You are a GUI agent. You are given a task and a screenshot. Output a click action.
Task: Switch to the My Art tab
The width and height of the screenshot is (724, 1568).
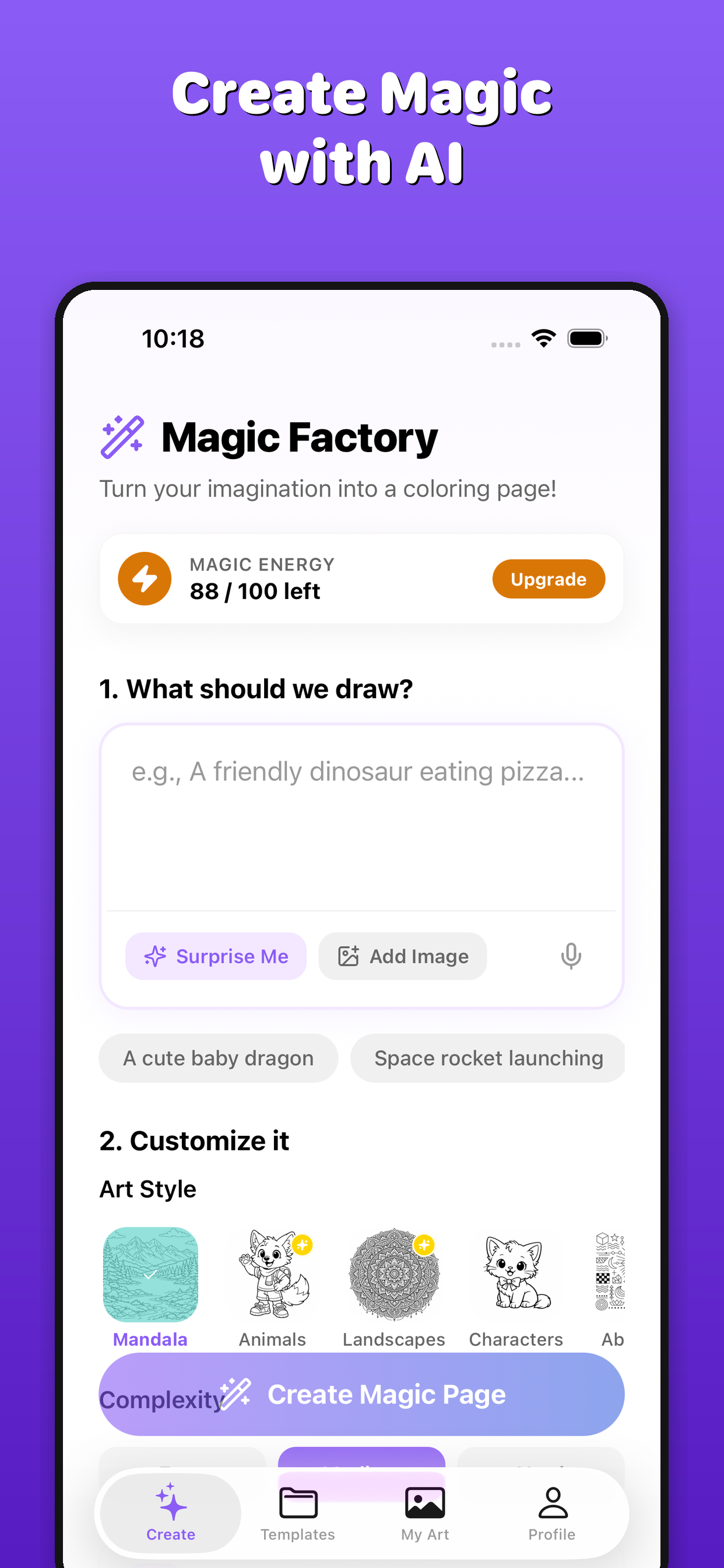[x=424, y=1515]
